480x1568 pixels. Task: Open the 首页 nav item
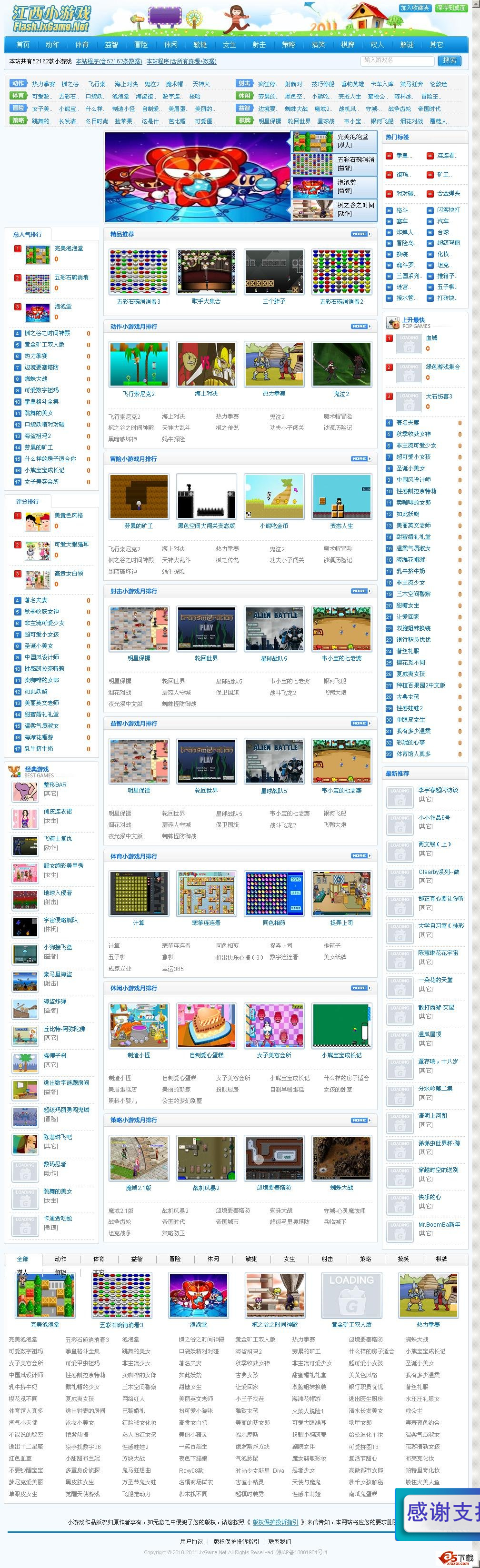click(x=22, y=44)
